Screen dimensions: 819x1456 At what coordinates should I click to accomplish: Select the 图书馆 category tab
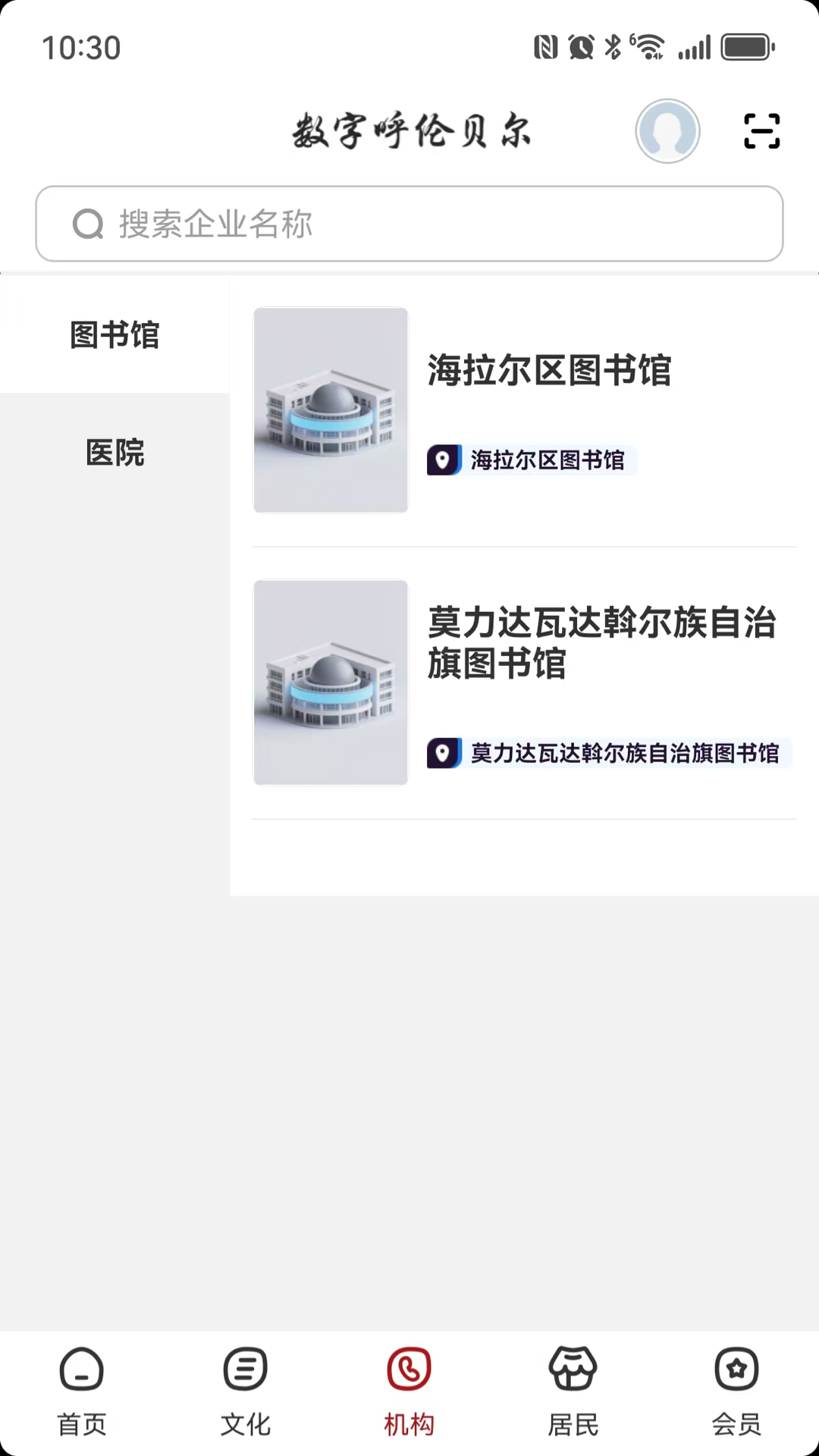pos(115,334)
